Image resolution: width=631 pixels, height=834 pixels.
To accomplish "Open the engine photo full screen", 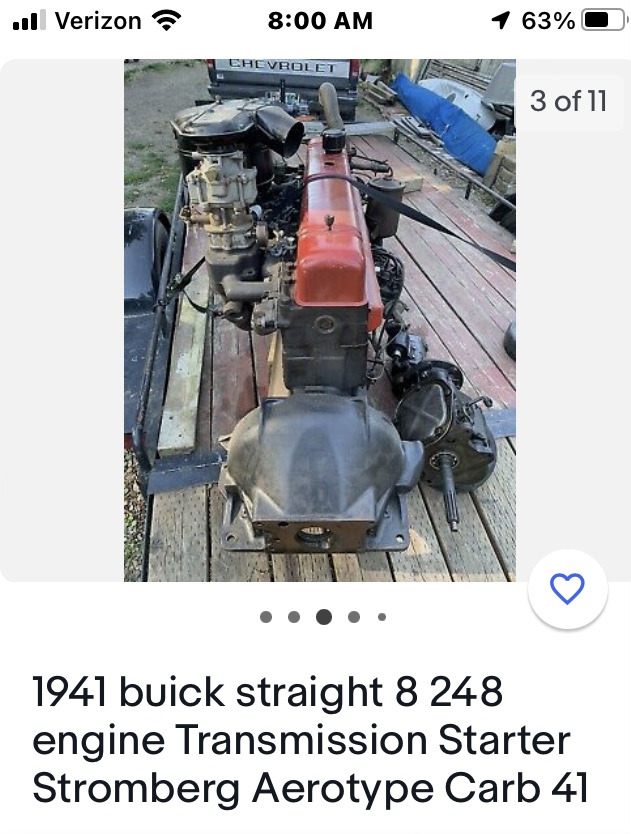I will (319, 320).
